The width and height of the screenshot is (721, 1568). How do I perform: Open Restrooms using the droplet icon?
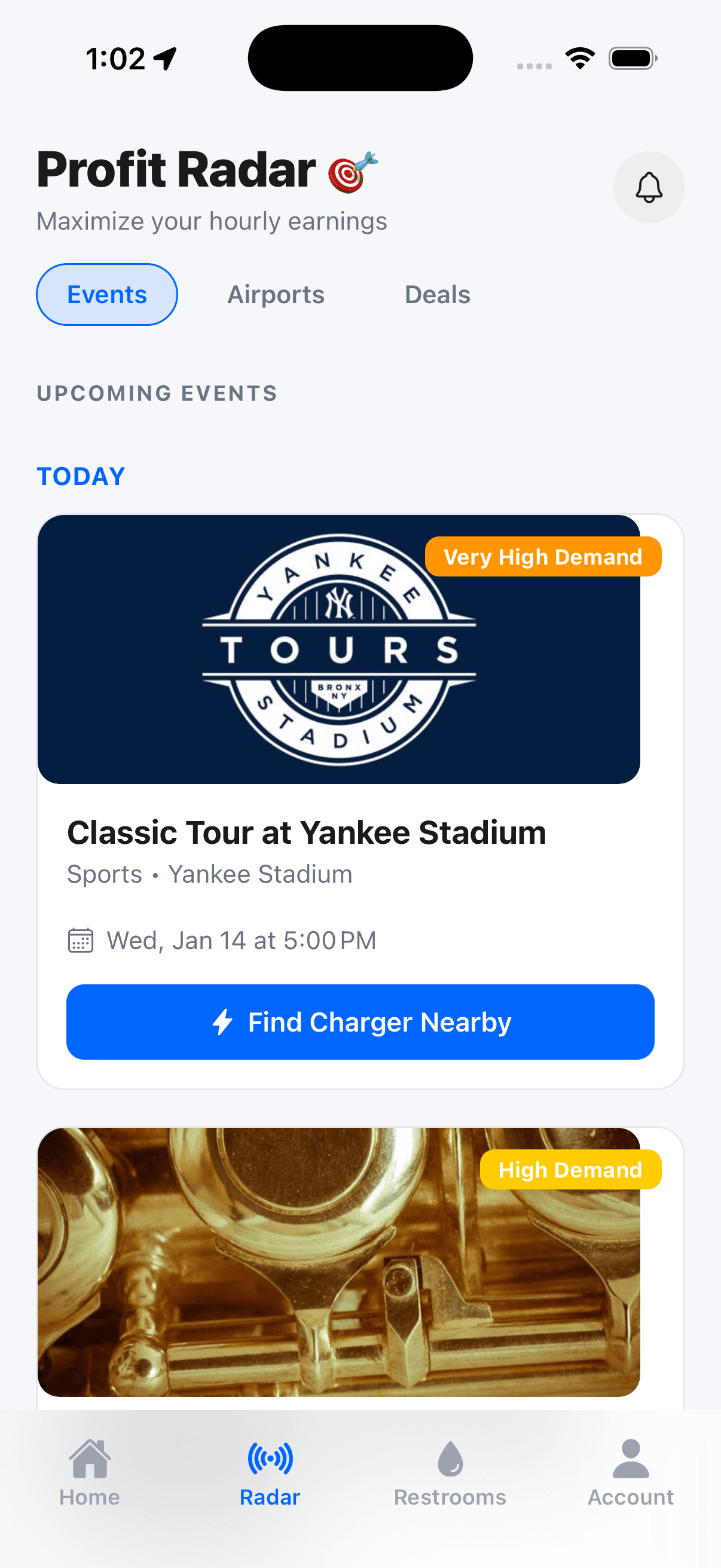(x=450, y=1459)
